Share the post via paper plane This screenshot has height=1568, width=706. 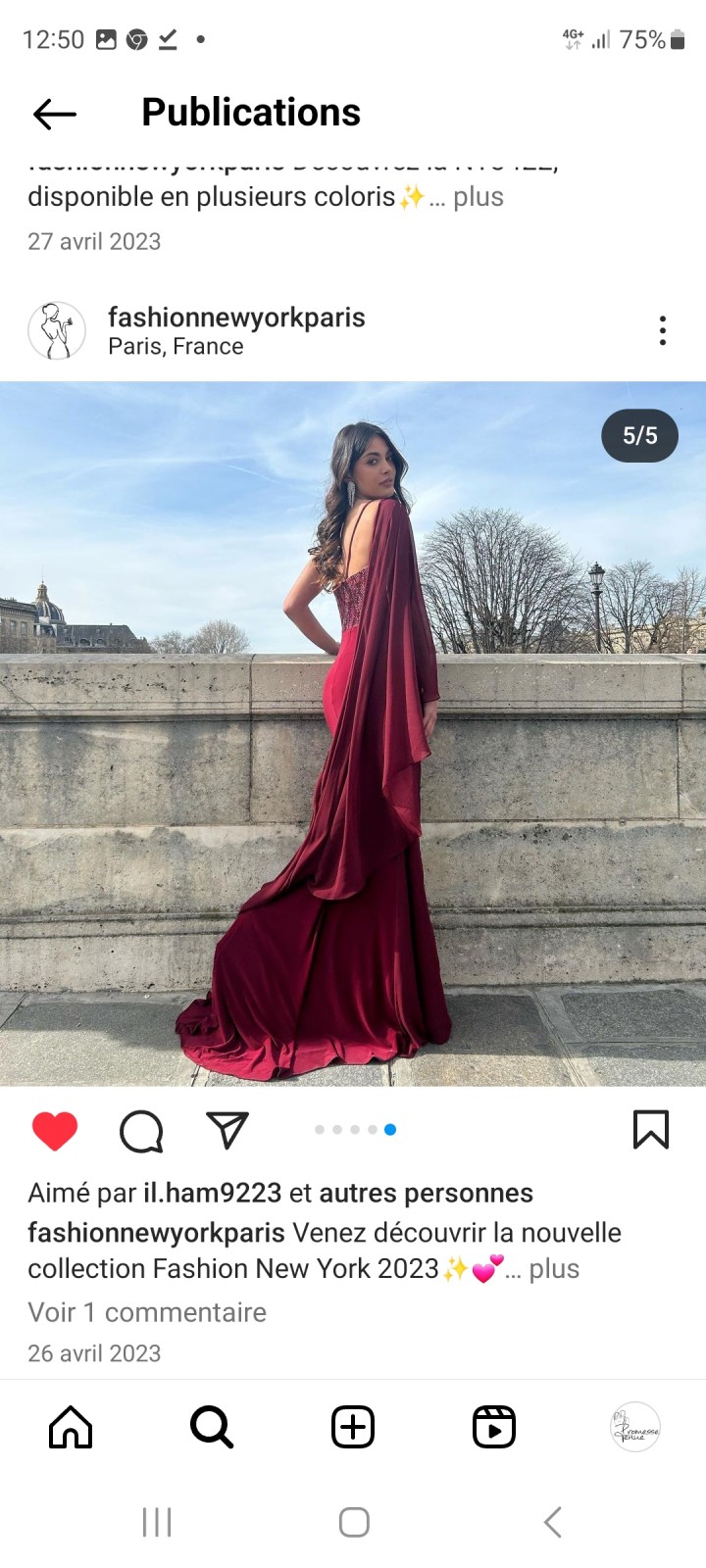point(227,1131)
